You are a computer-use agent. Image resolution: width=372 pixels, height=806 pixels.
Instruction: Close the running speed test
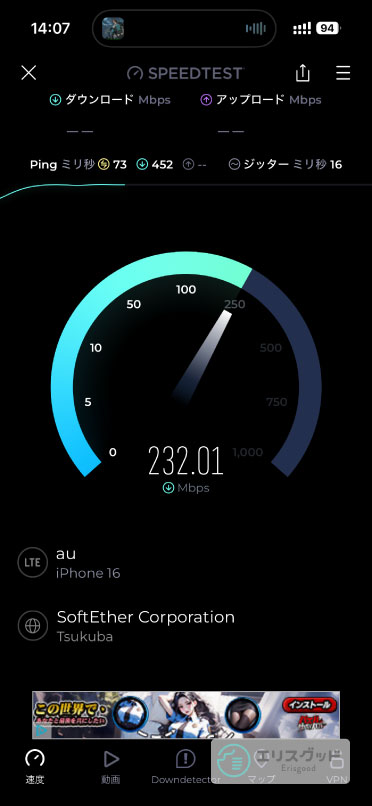29,73
